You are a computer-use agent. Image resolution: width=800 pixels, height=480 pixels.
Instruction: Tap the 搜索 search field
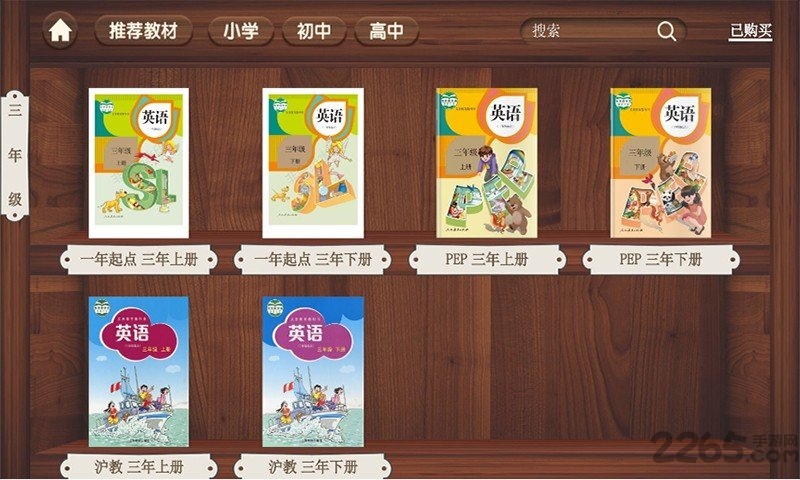tap(585, 31)
